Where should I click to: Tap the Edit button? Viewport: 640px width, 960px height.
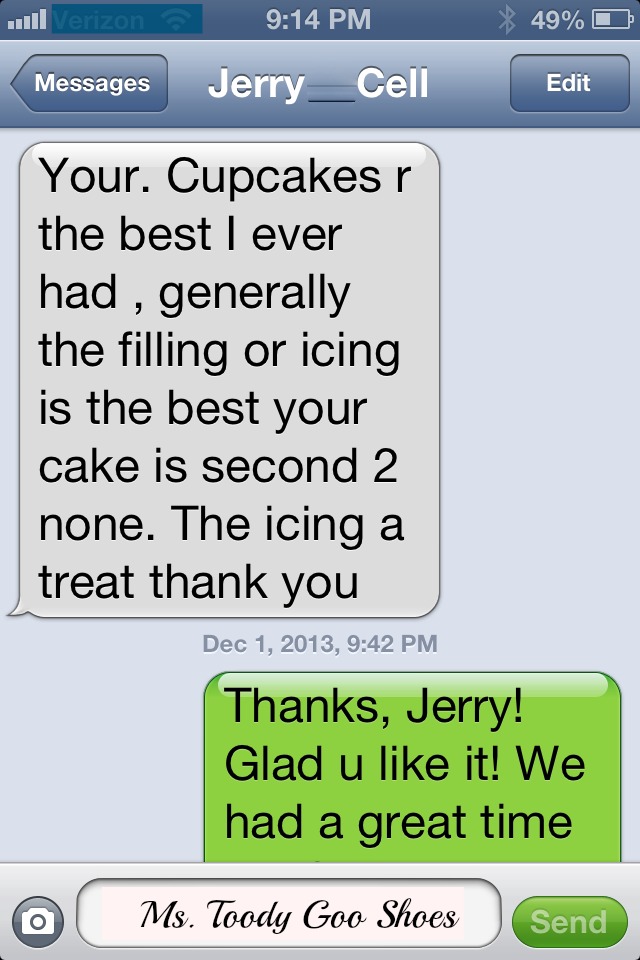(x=567, y=84)
